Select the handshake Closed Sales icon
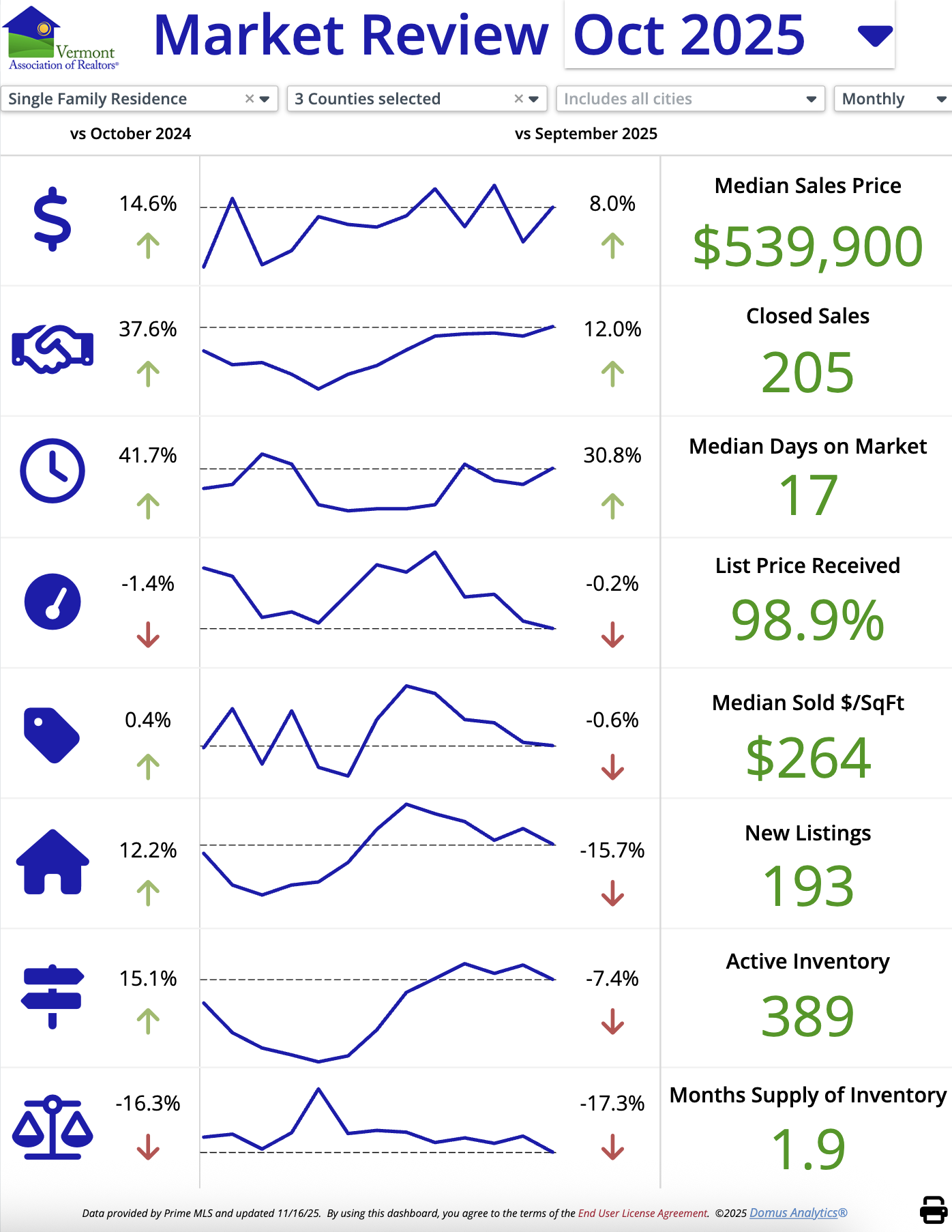Viewport: 952px width, 1232px height. (x=52, y=349)
